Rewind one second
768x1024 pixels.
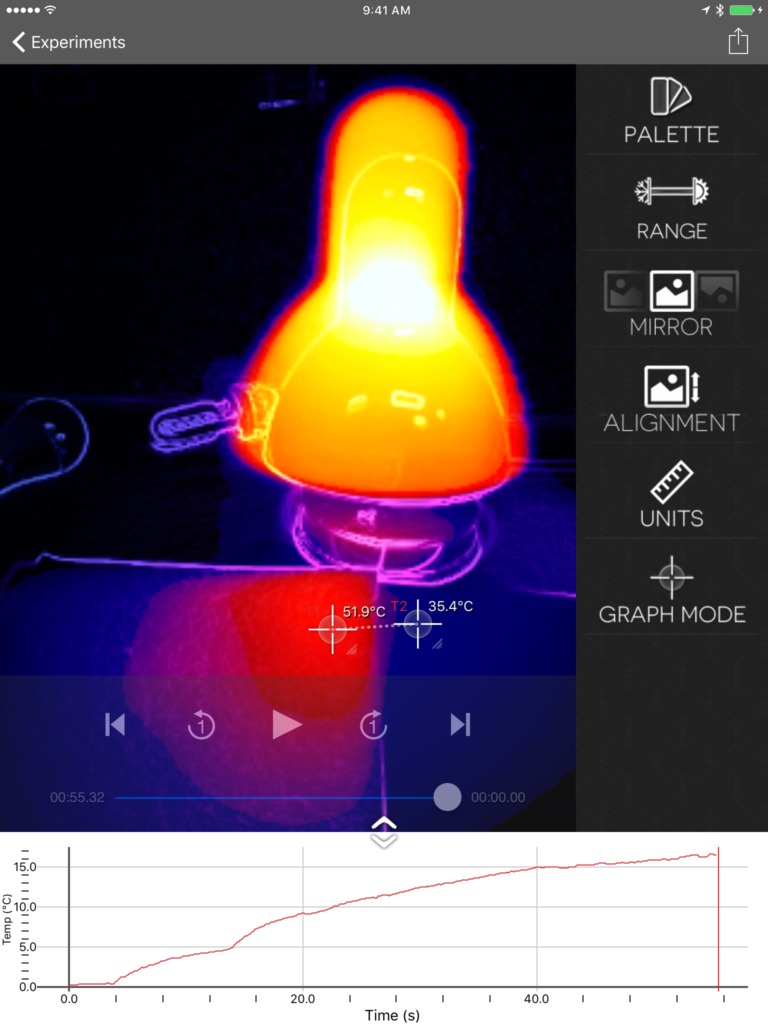[x=201, y=725]
